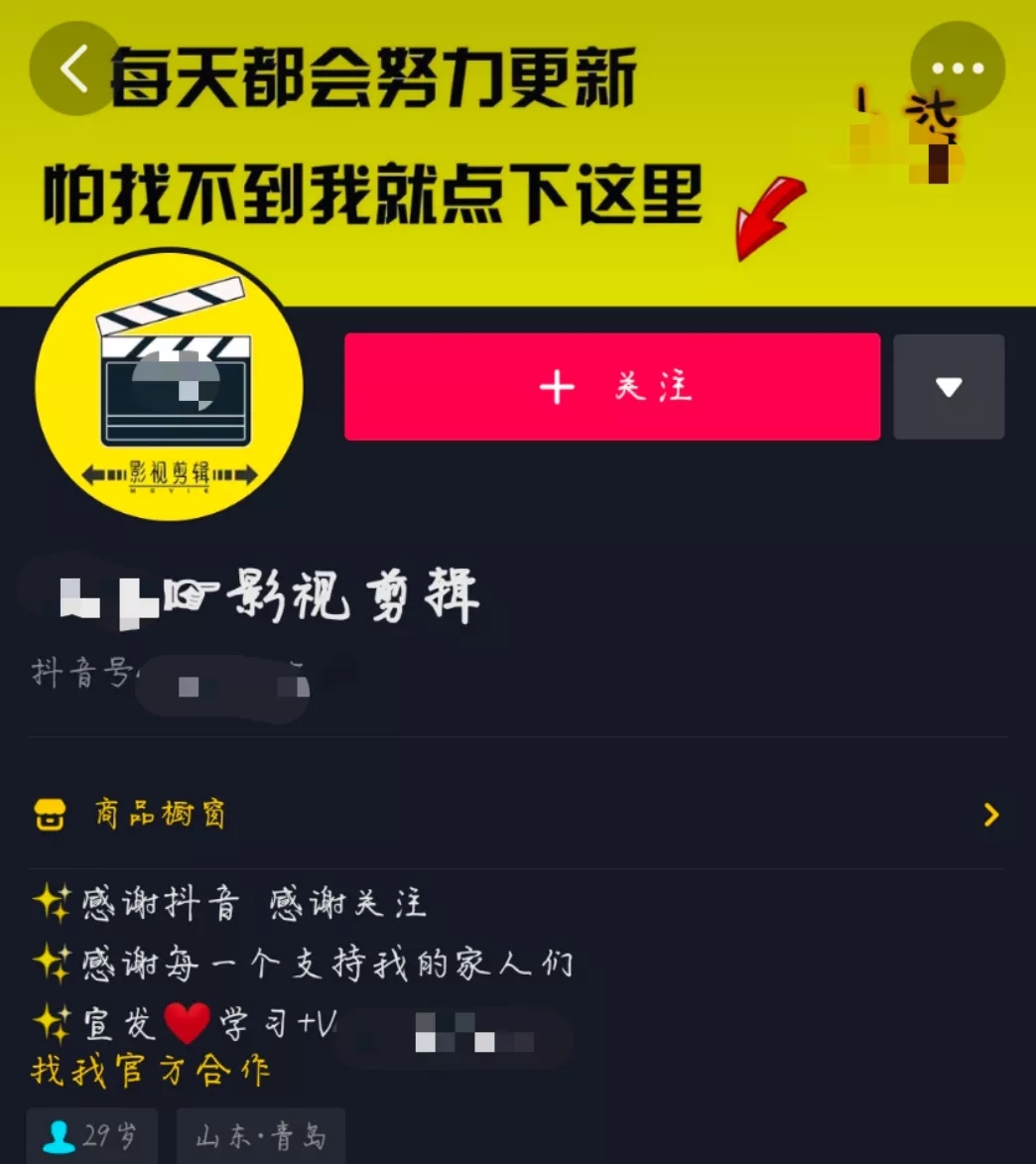Open the 商品橱窗 shop window row
The height and width of the screenshot is (1164, 1036).
(516, 815)
